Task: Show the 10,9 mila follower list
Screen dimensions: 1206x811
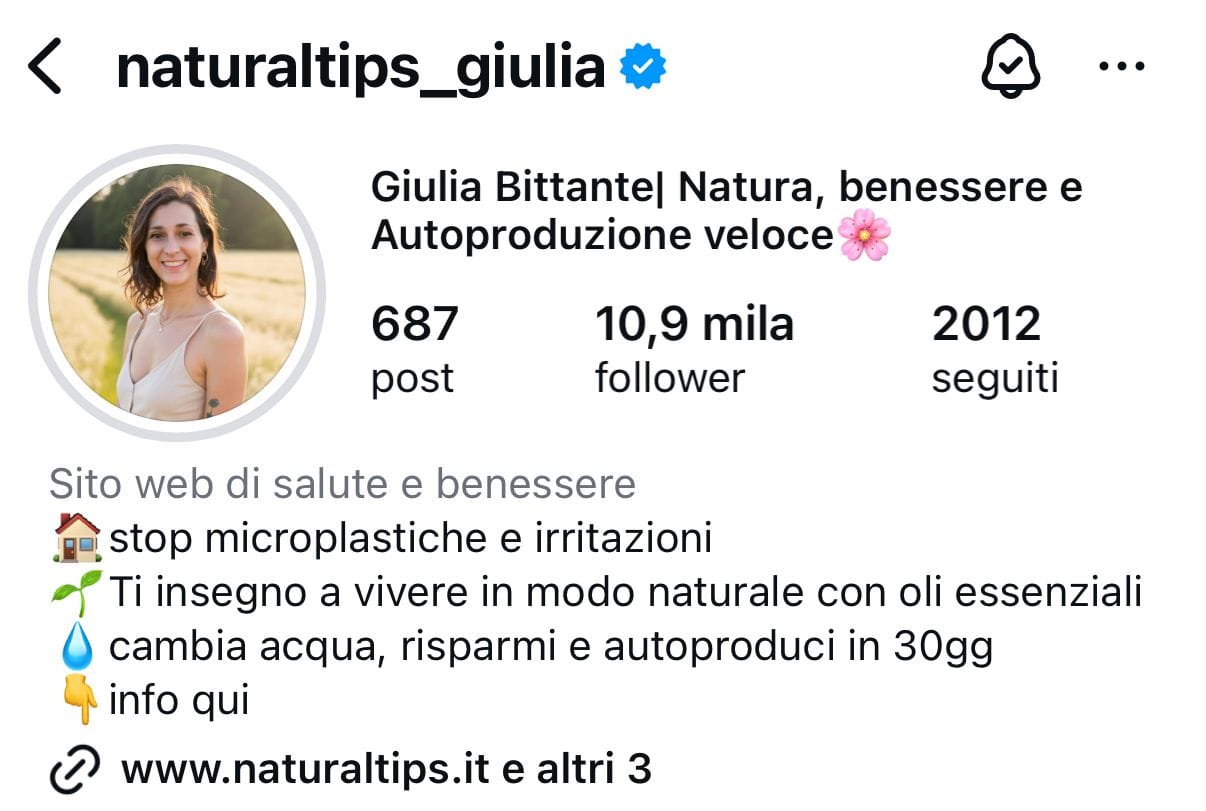Action: click(693, 349)
